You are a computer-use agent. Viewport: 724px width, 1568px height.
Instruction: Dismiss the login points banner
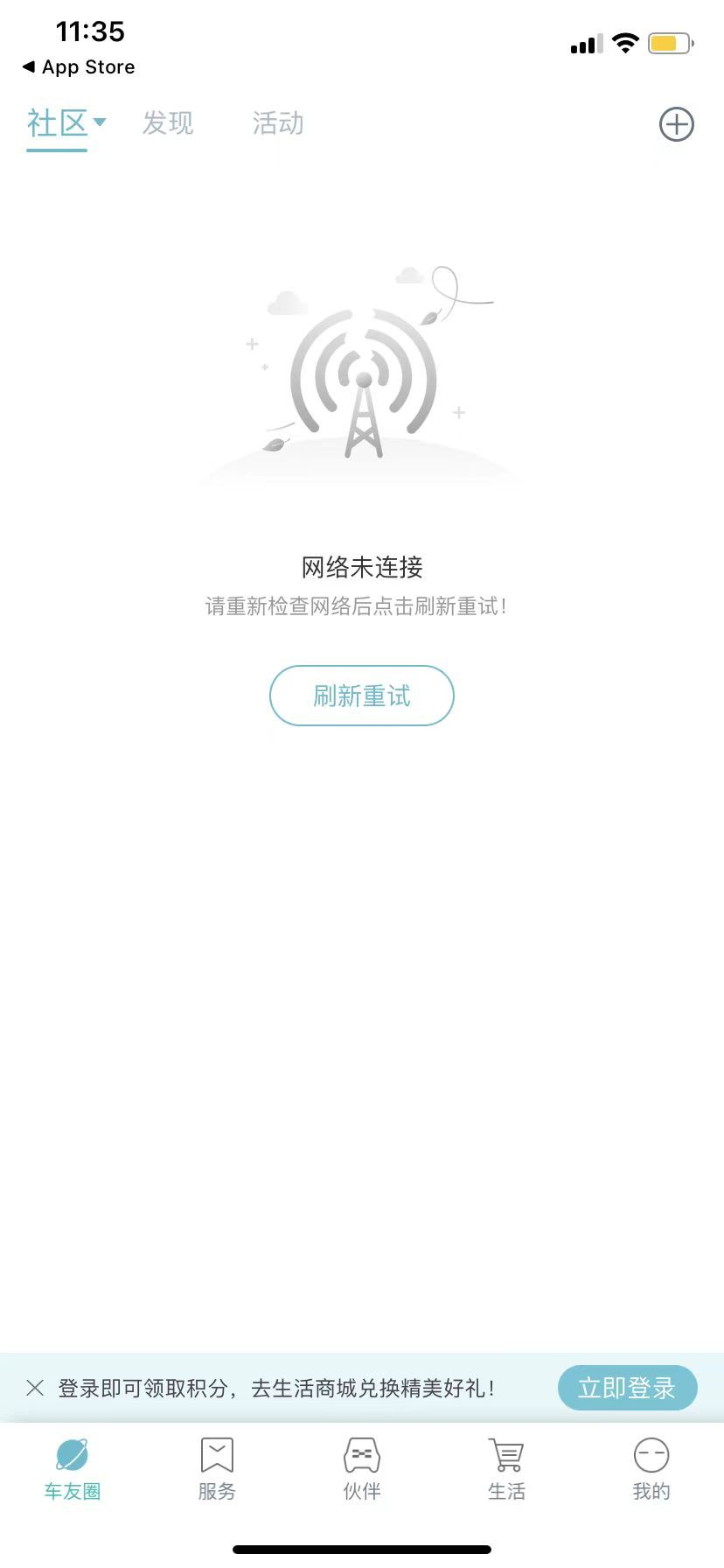(35, 1387)
